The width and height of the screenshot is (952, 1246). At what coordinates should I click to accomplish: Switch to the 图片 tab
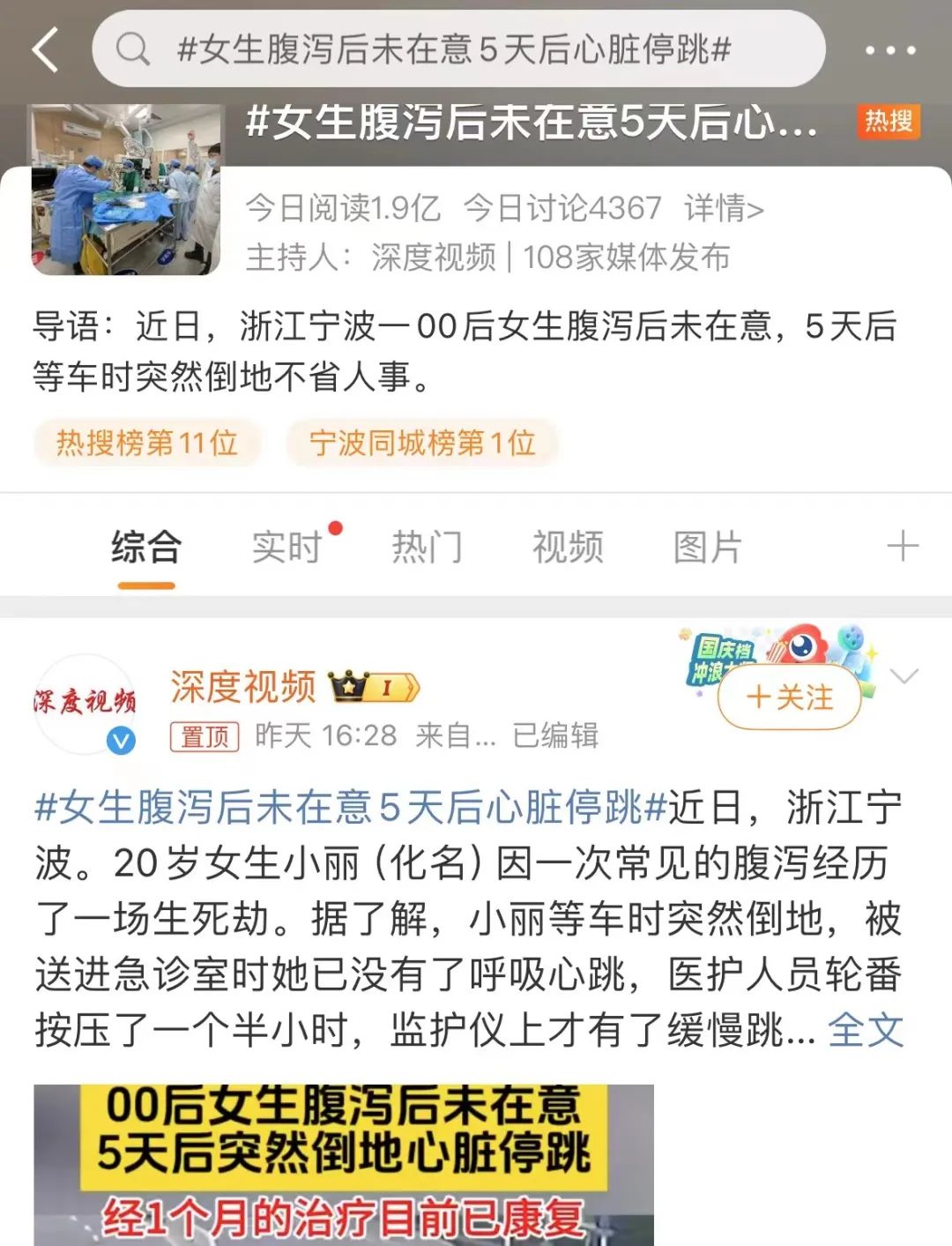coord(708,547)
